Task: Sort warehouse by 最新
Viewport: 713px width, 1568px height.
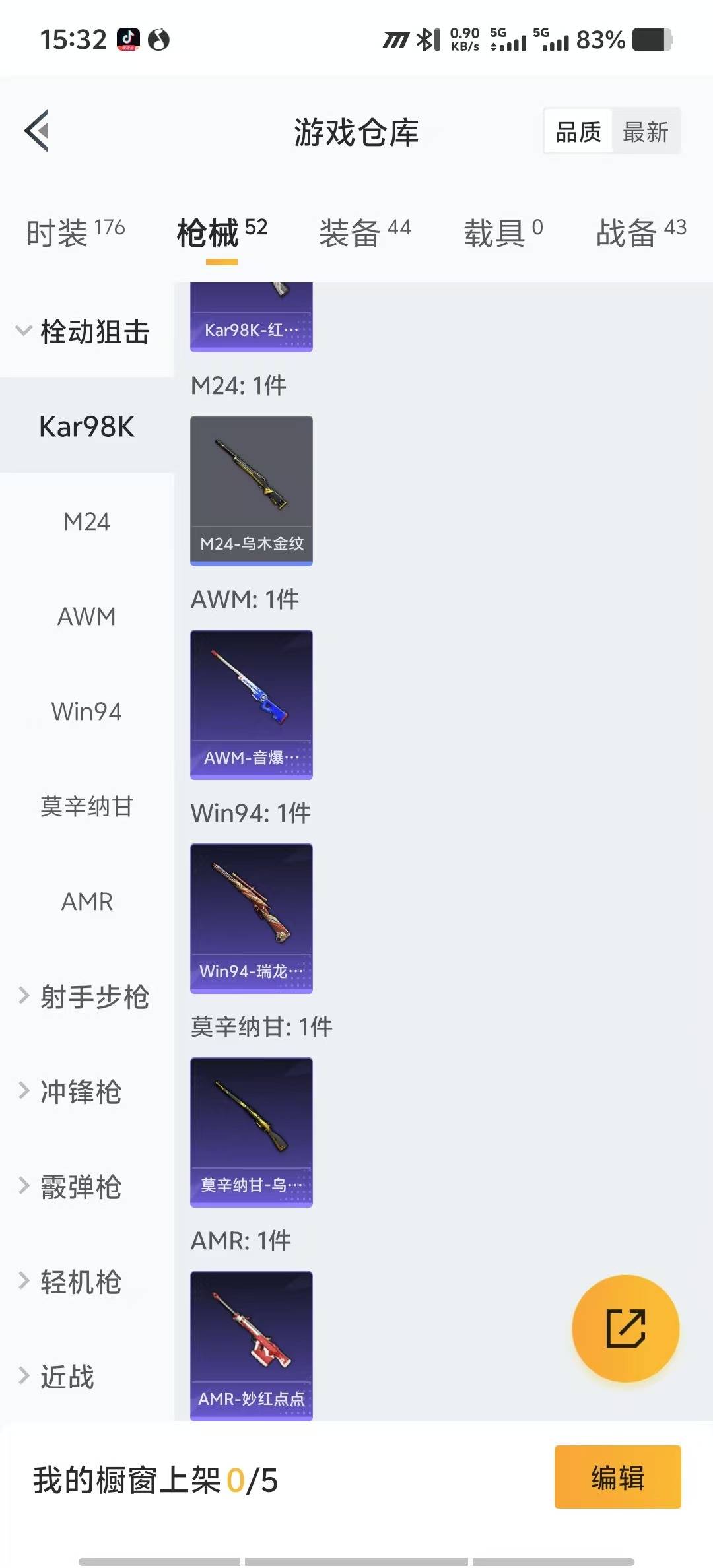Action: [645, 132]
